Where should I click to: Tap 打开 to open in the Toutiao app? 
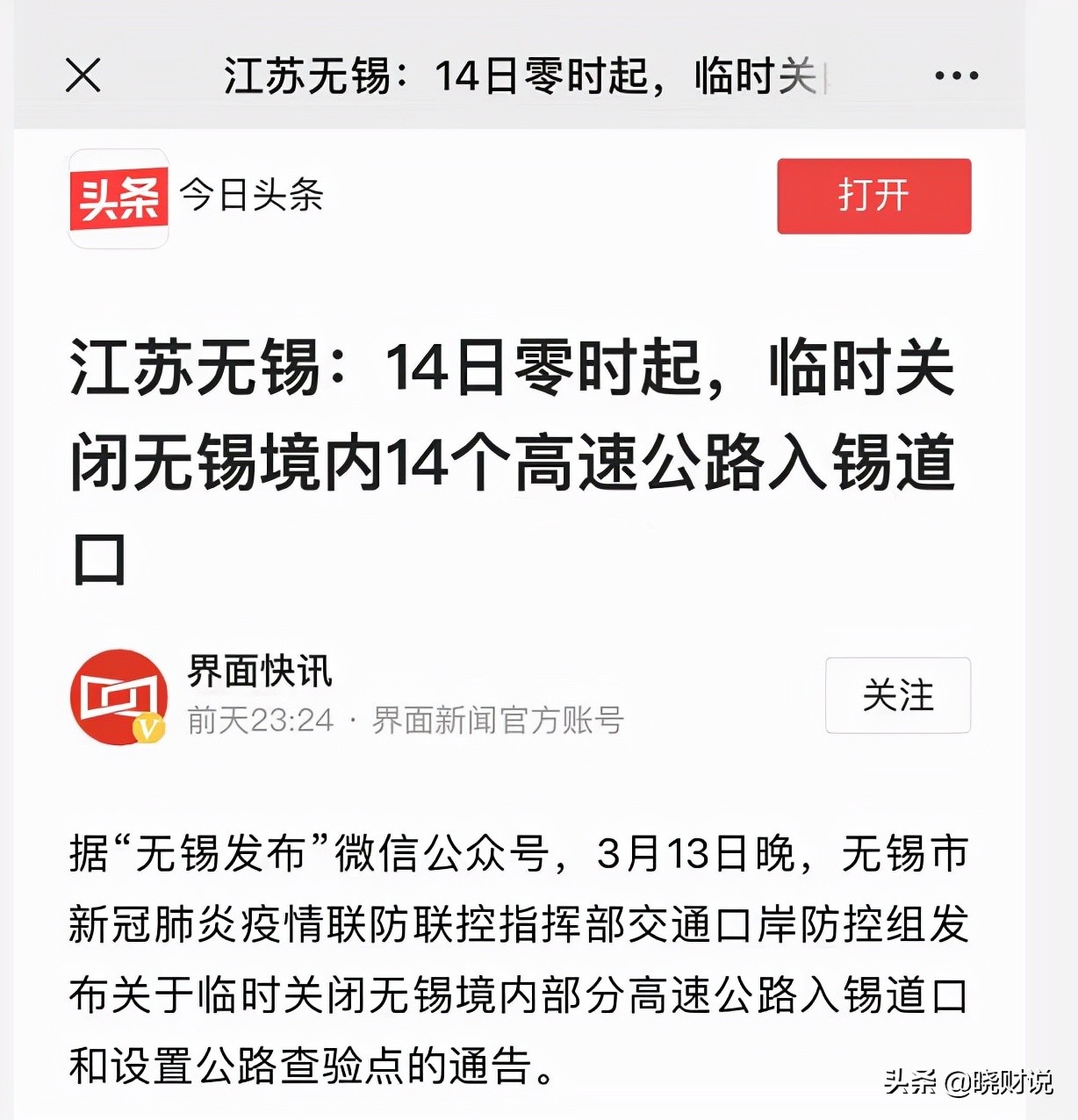873,197
